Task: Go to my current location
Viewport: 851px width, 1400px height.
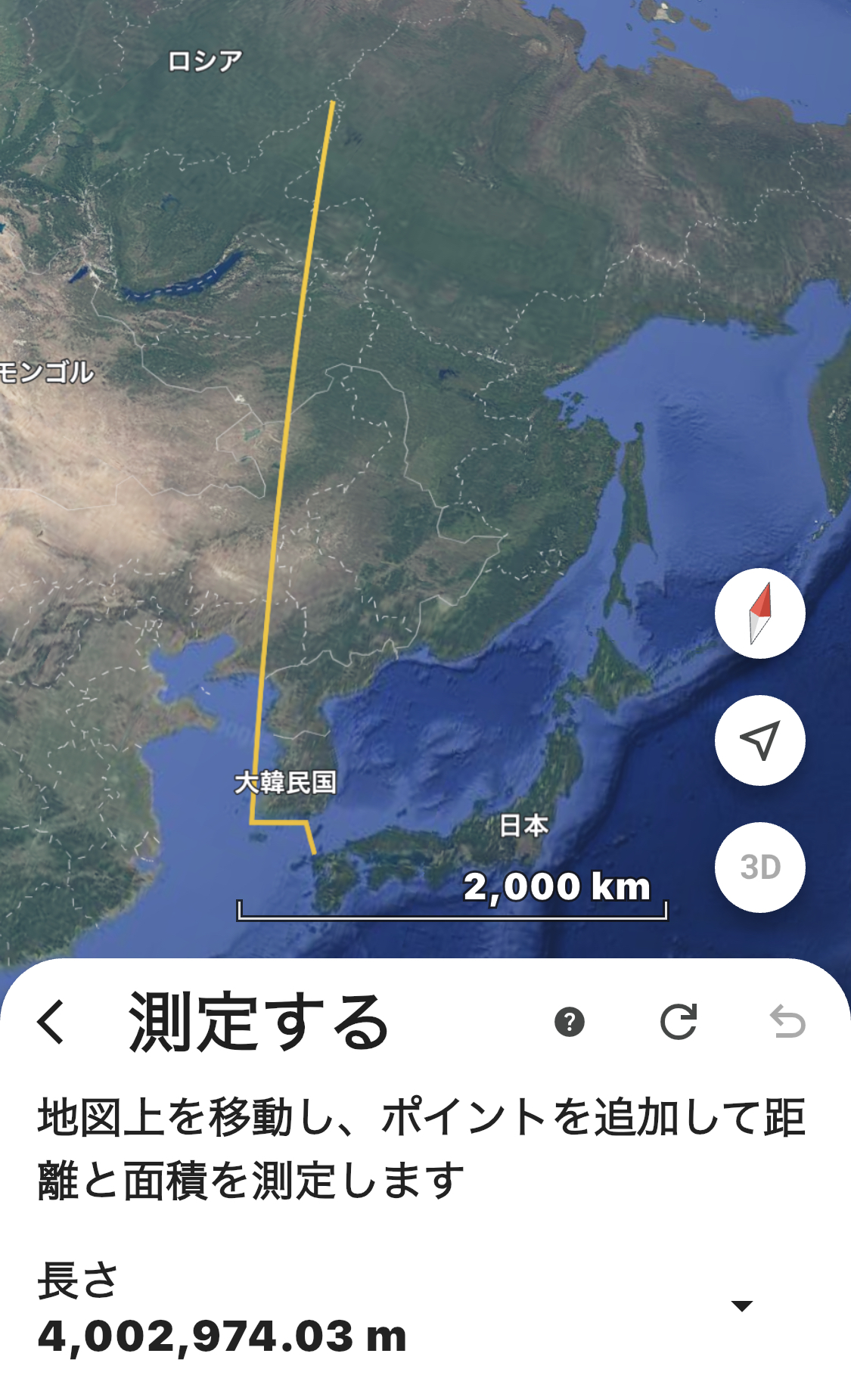Action: [x=759, y=740]
